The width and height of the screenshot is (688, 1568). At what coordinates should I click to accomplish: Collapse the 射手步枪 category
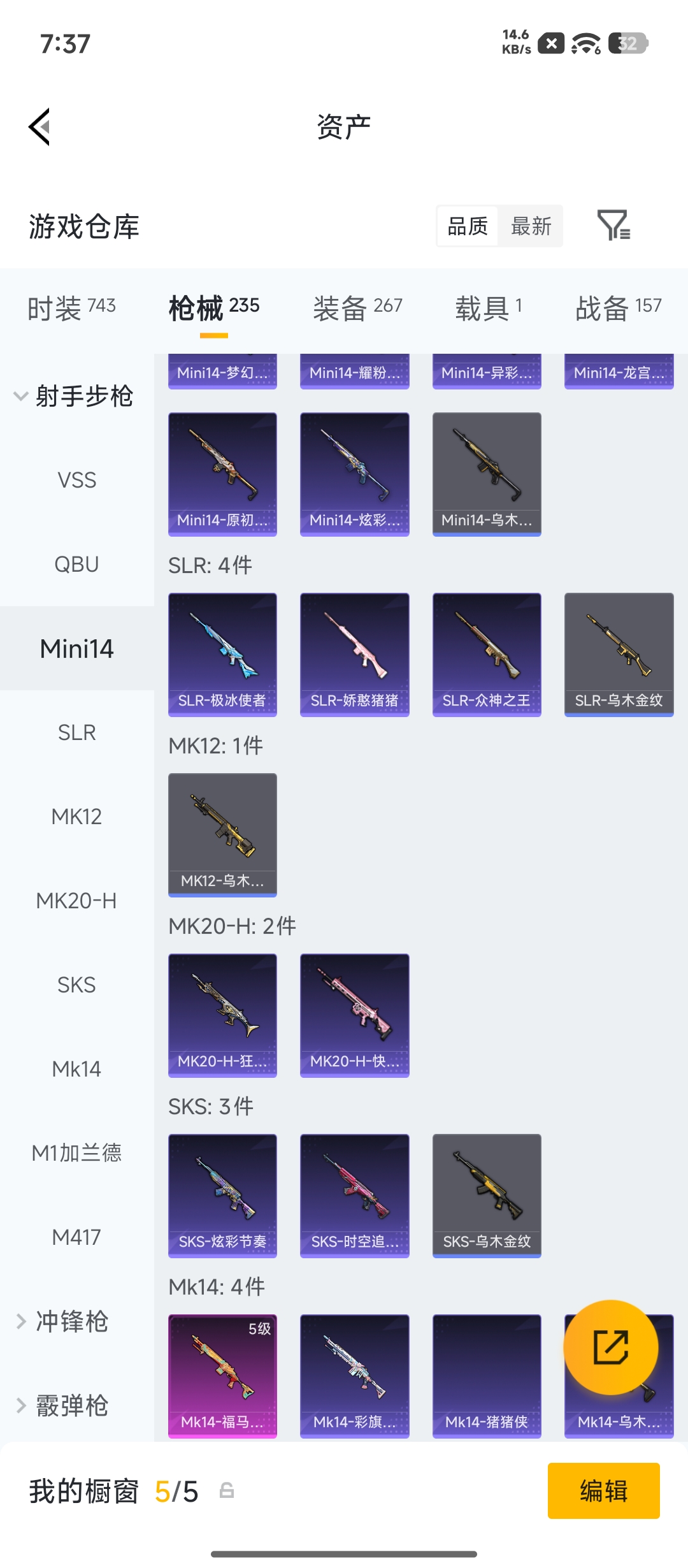click(x=73, y=396)
